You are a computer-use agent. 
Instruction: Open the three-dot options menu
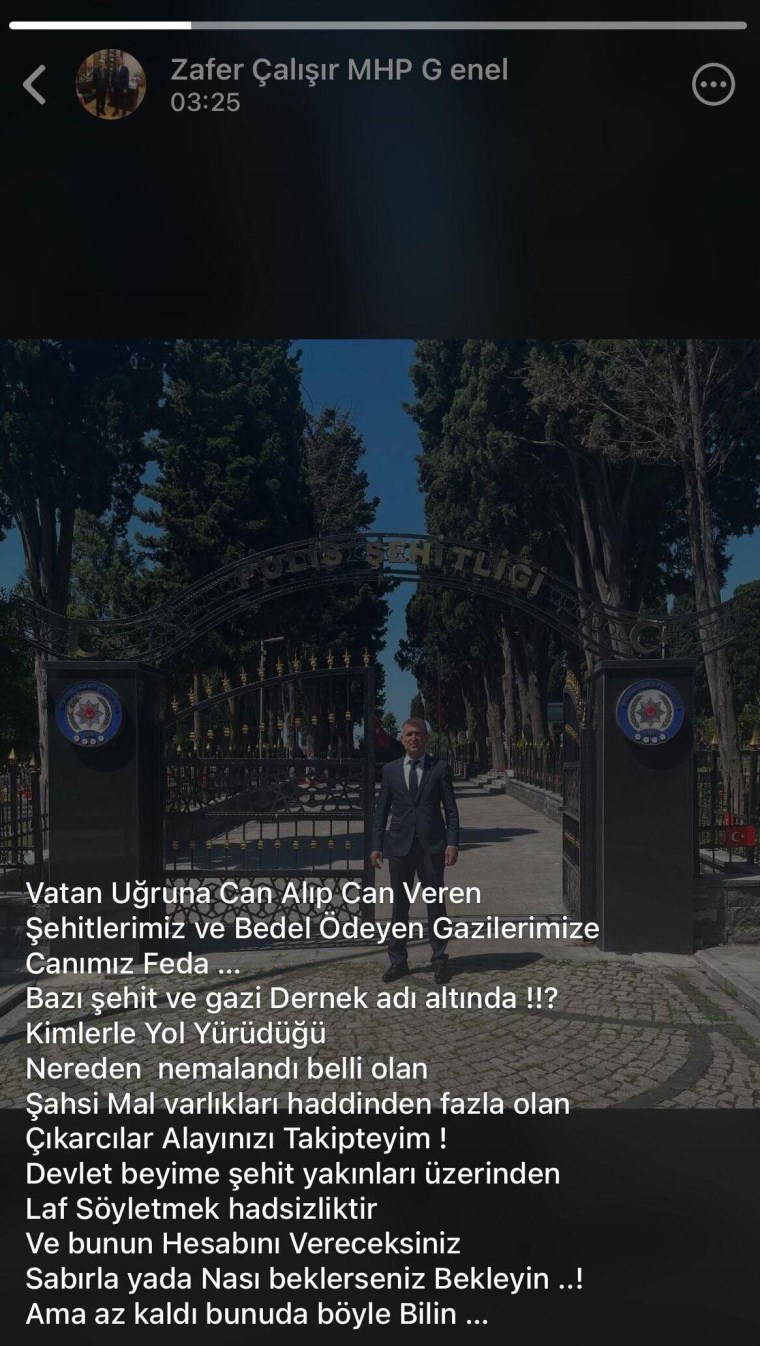point(713,85)
